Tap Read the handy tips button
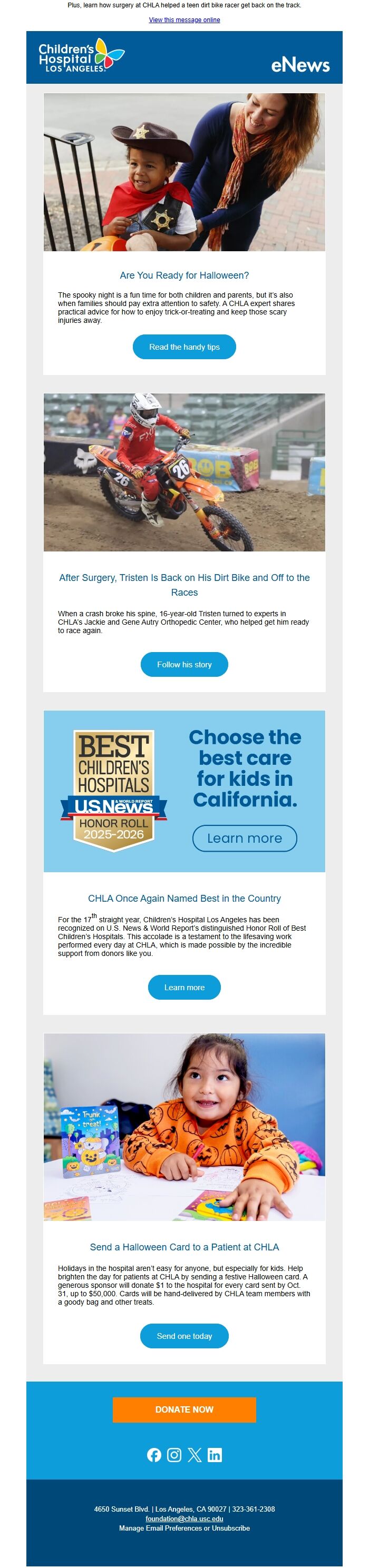This screenshot has width=369, height=1568. point(184,347)
